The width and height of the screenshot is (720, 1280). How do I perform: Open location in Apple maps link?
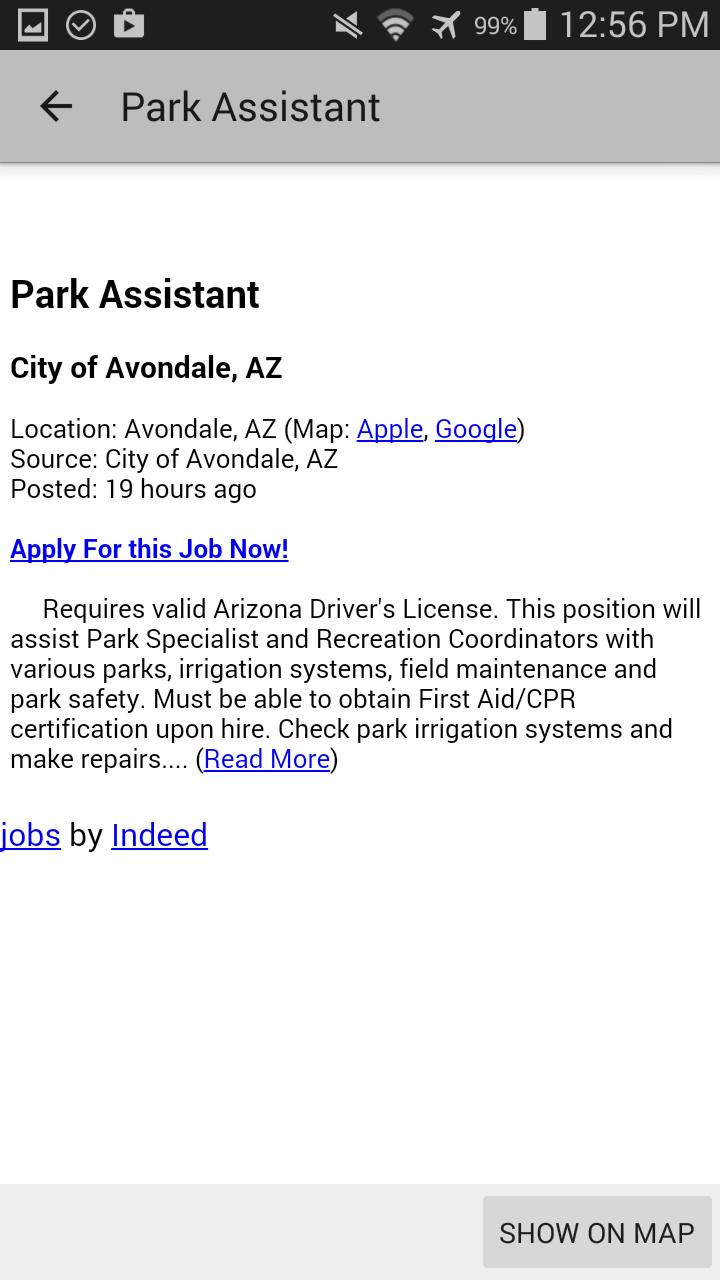(x=390, y=429)
